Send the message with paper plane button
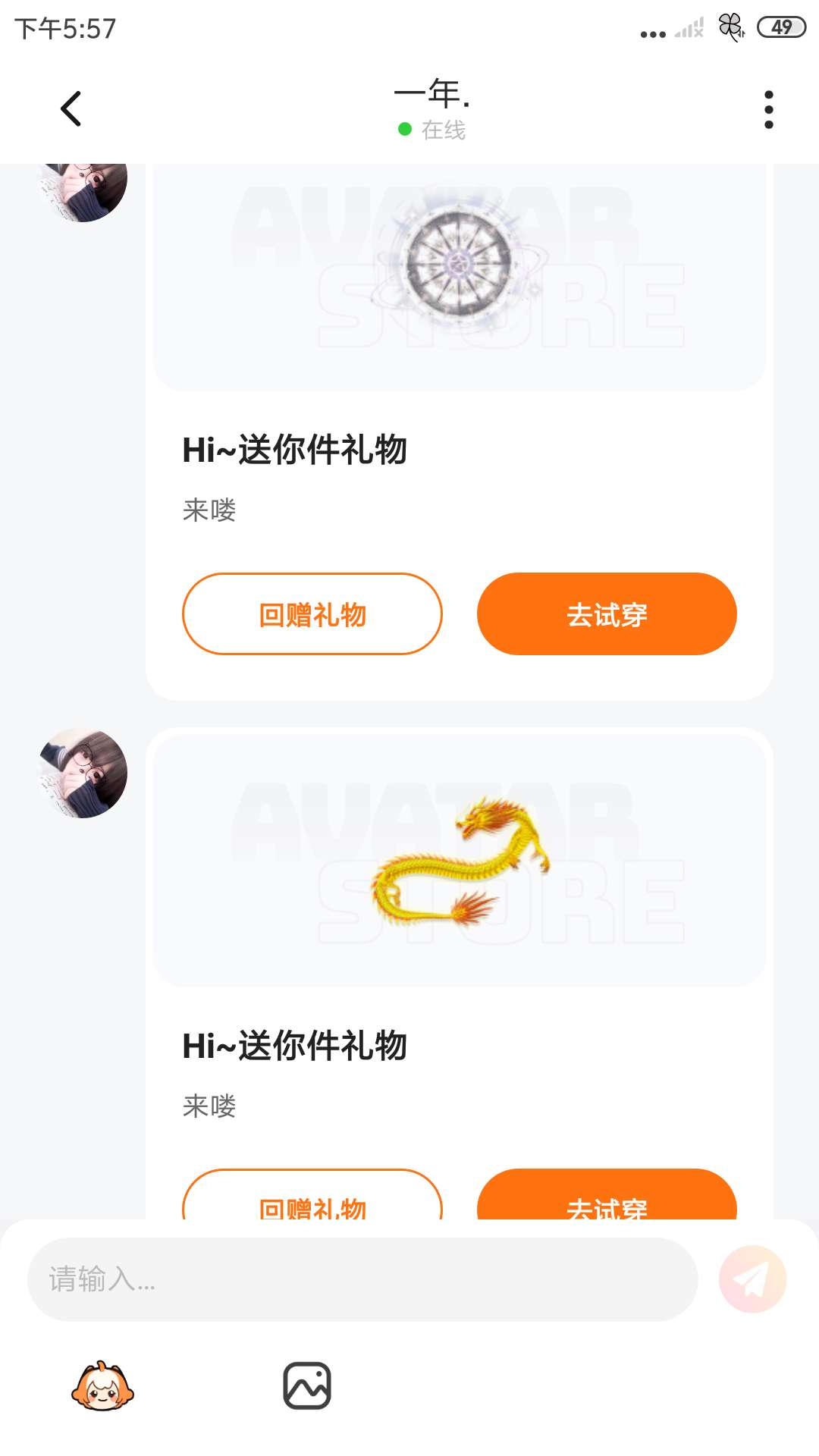The image size is (819, 1456). point(752,1279)
